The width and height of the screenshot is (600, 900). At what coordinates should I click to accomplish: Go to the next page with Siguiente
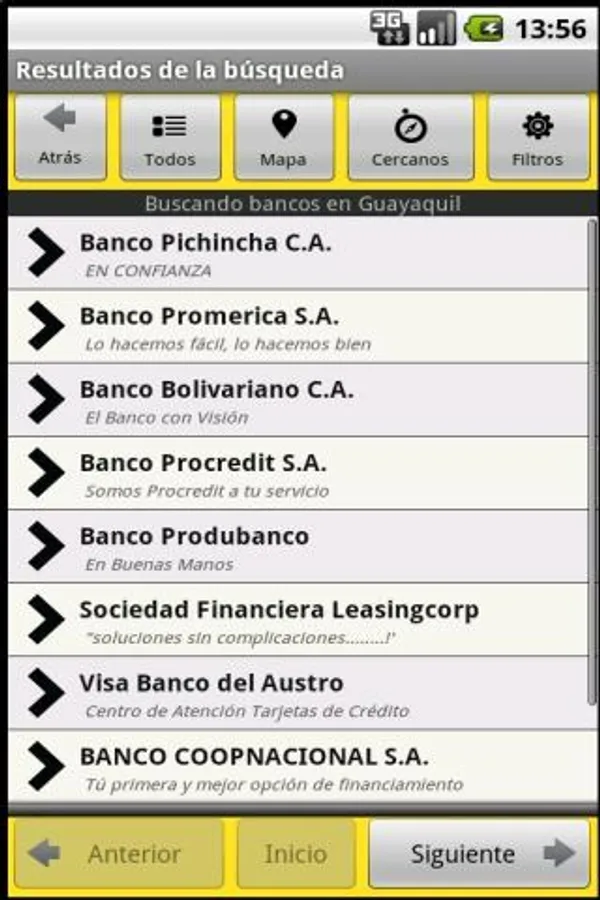click(479, 854)
